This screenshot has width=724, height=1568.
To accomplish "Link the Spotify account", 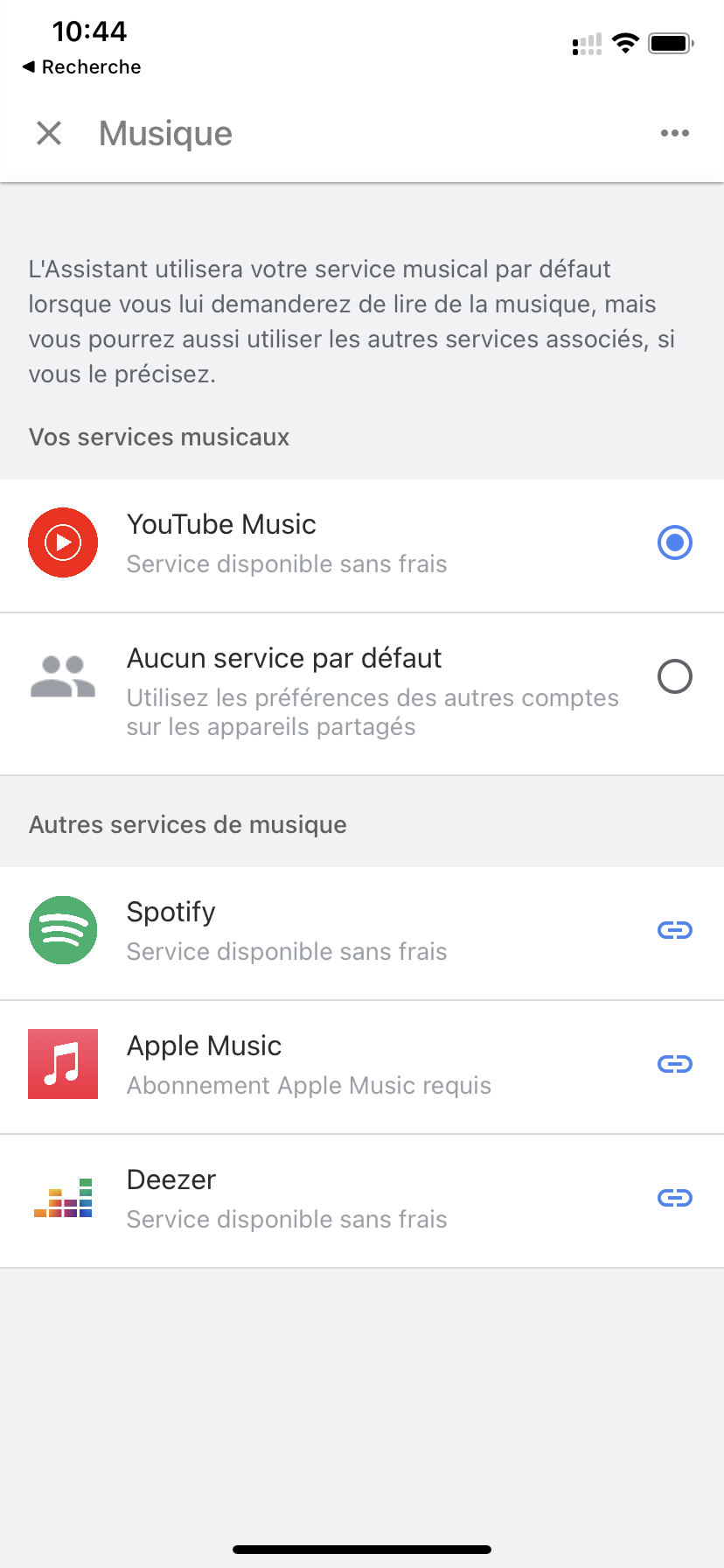I will pos(674,930).
